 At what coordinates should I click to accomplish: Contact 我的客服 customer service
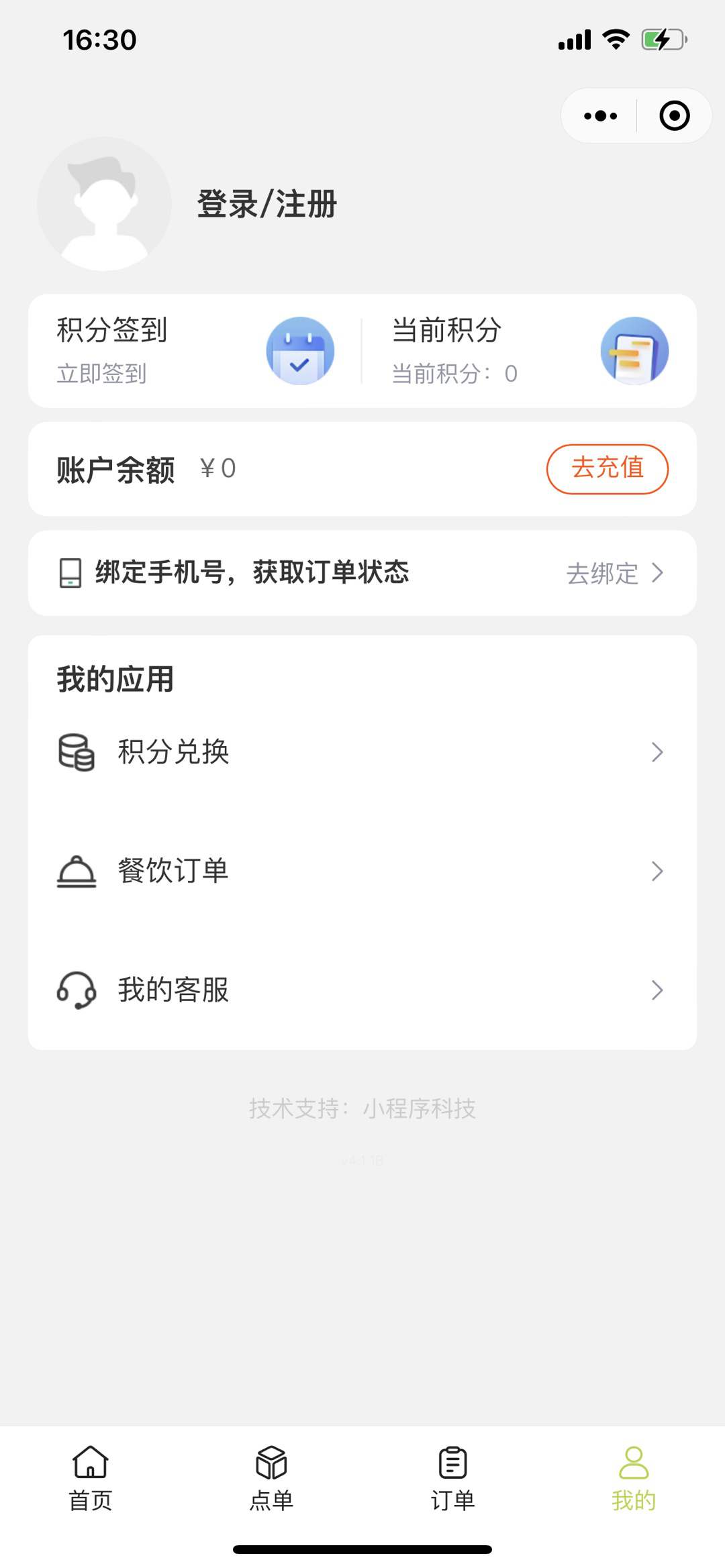(x=362, y=990)
